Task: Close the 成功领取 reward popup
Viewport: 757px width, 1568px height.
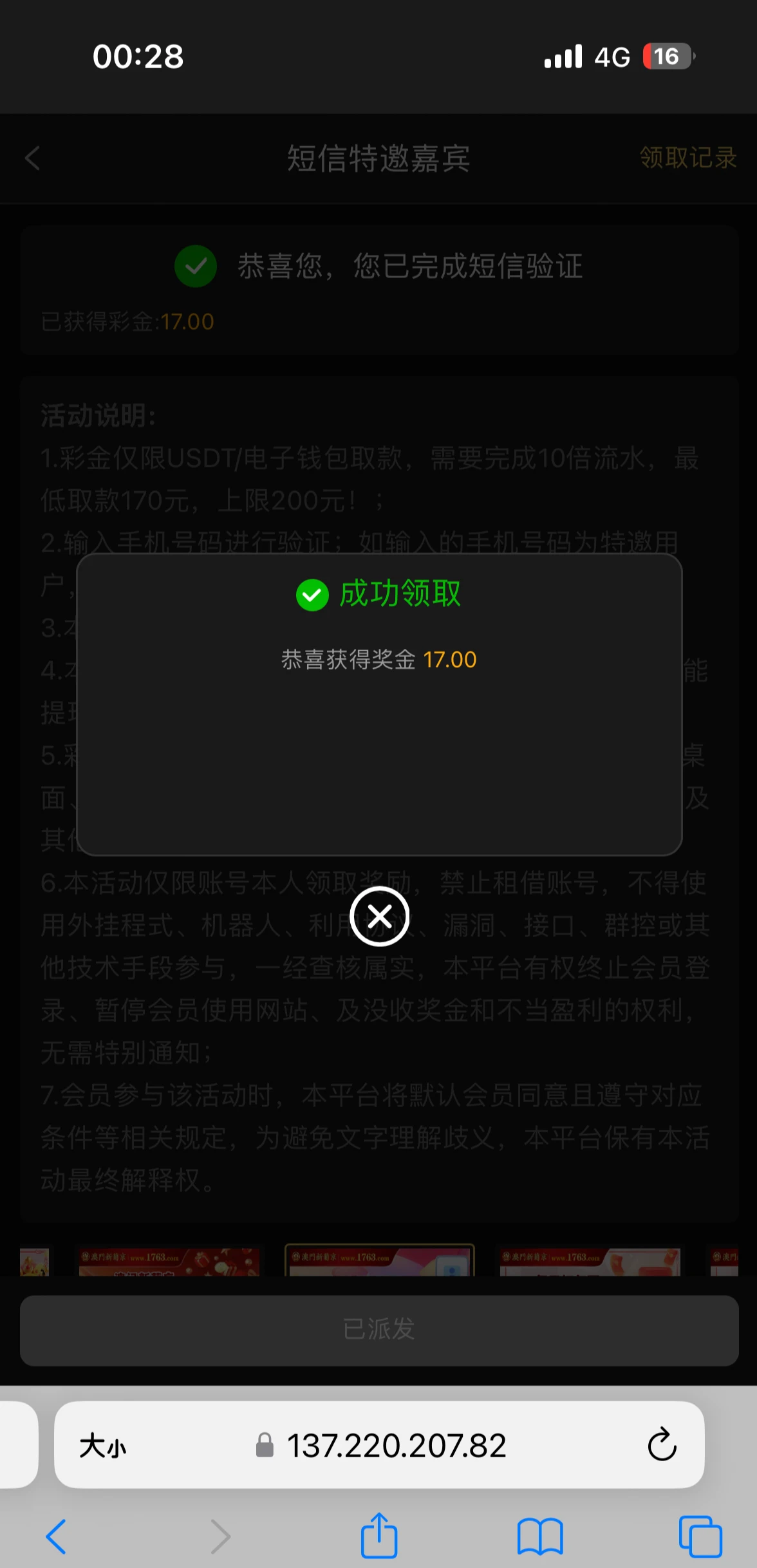Action: click(379, 916)
